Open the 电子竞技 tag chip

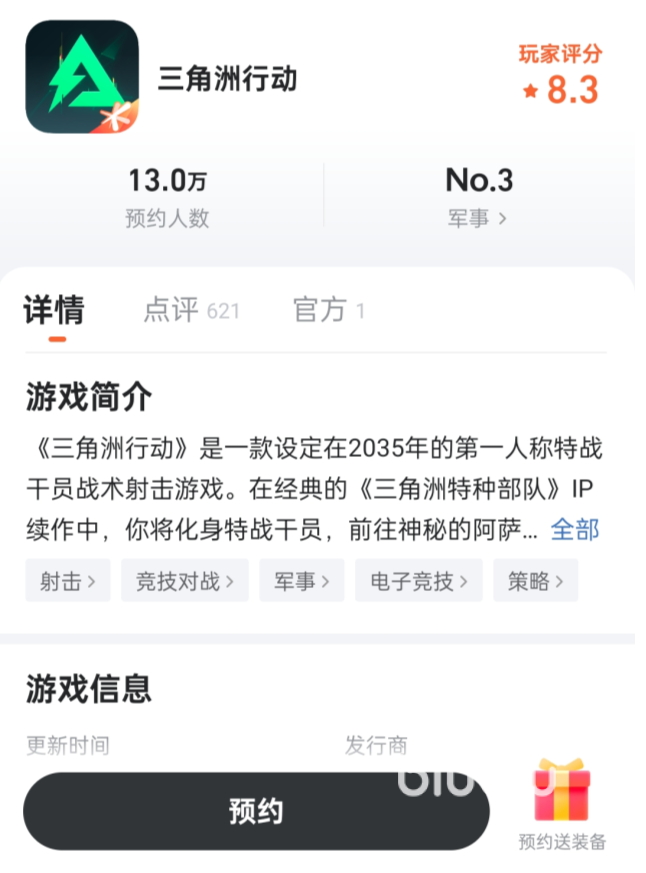[418, 581]
